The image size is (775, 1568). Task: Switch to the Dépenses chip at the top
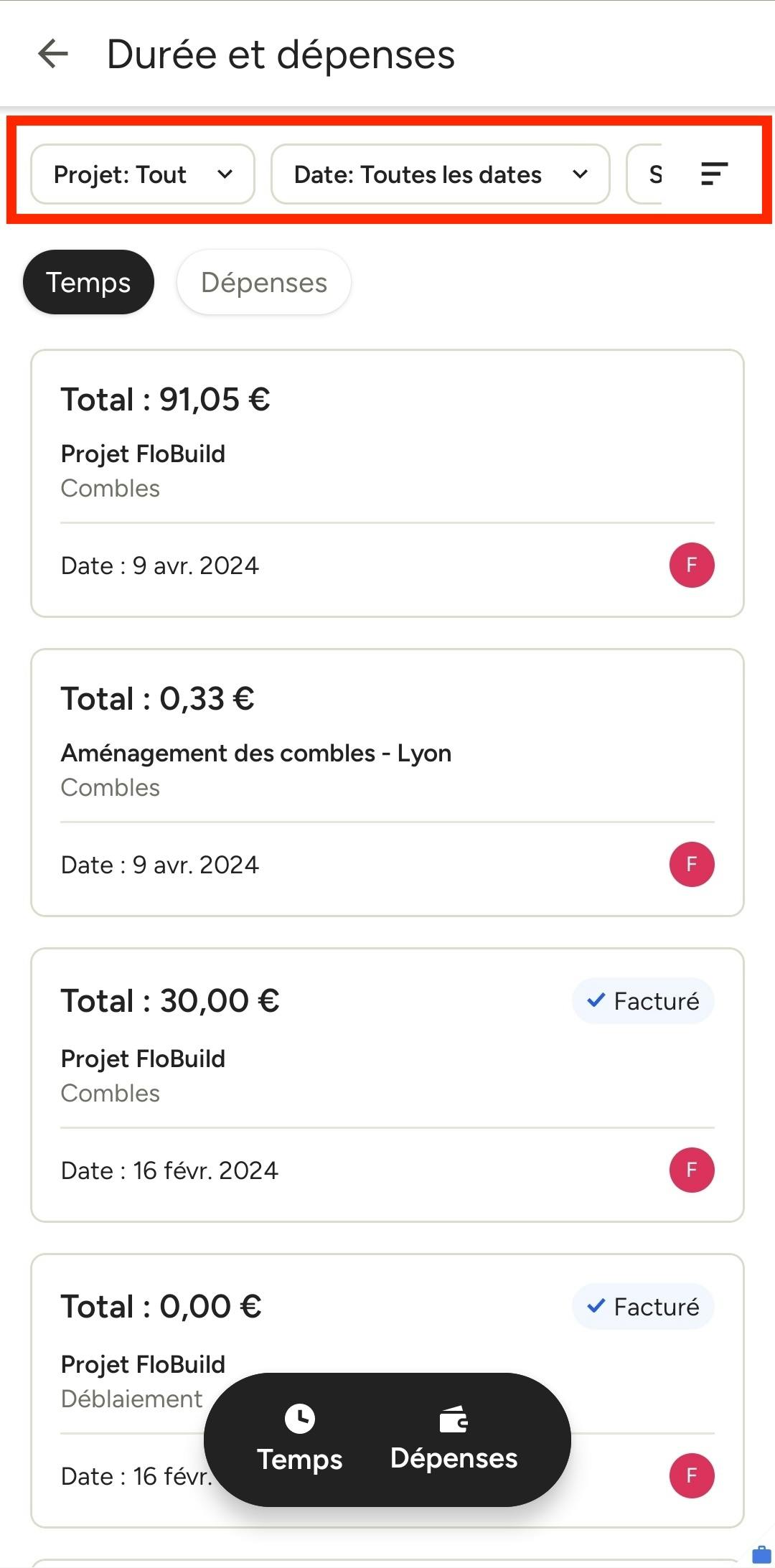pyautogui.click(x=264, y=282)
